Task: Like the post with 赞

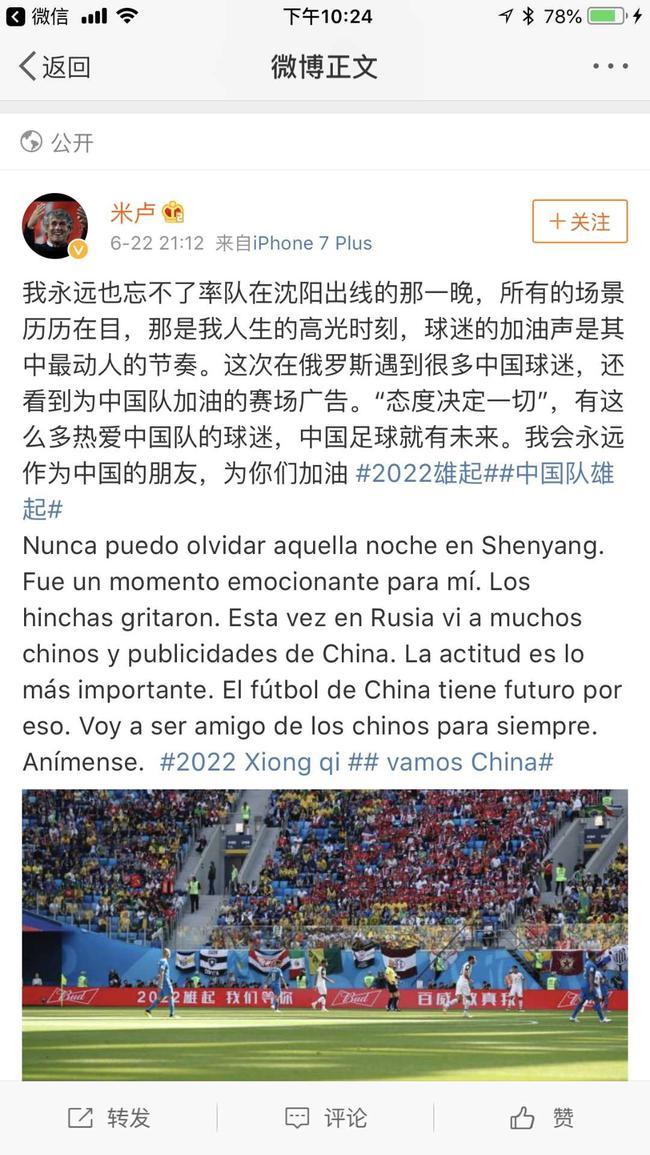Action: (542, 1118)
